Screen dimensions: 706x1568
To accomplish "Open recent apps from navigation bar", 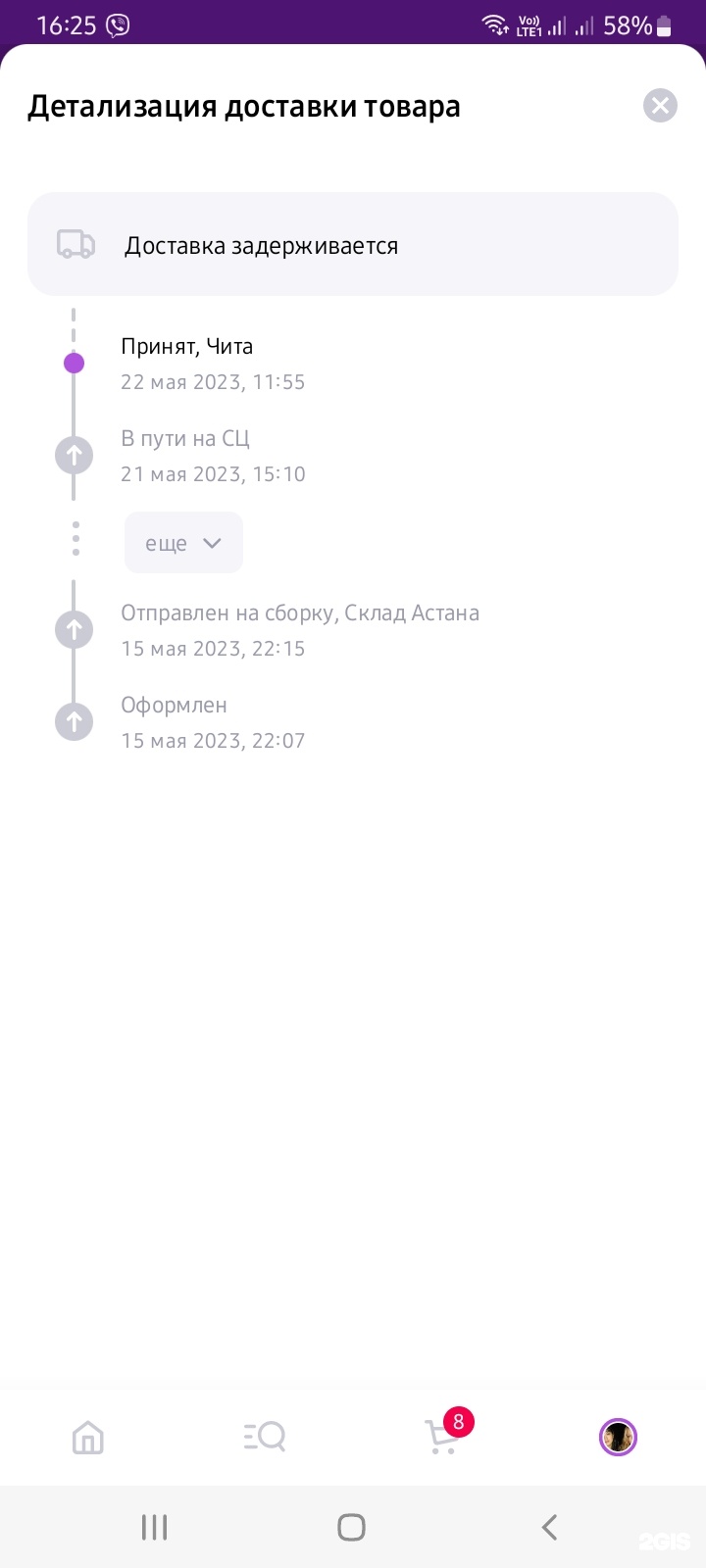I will point(155,1527).
